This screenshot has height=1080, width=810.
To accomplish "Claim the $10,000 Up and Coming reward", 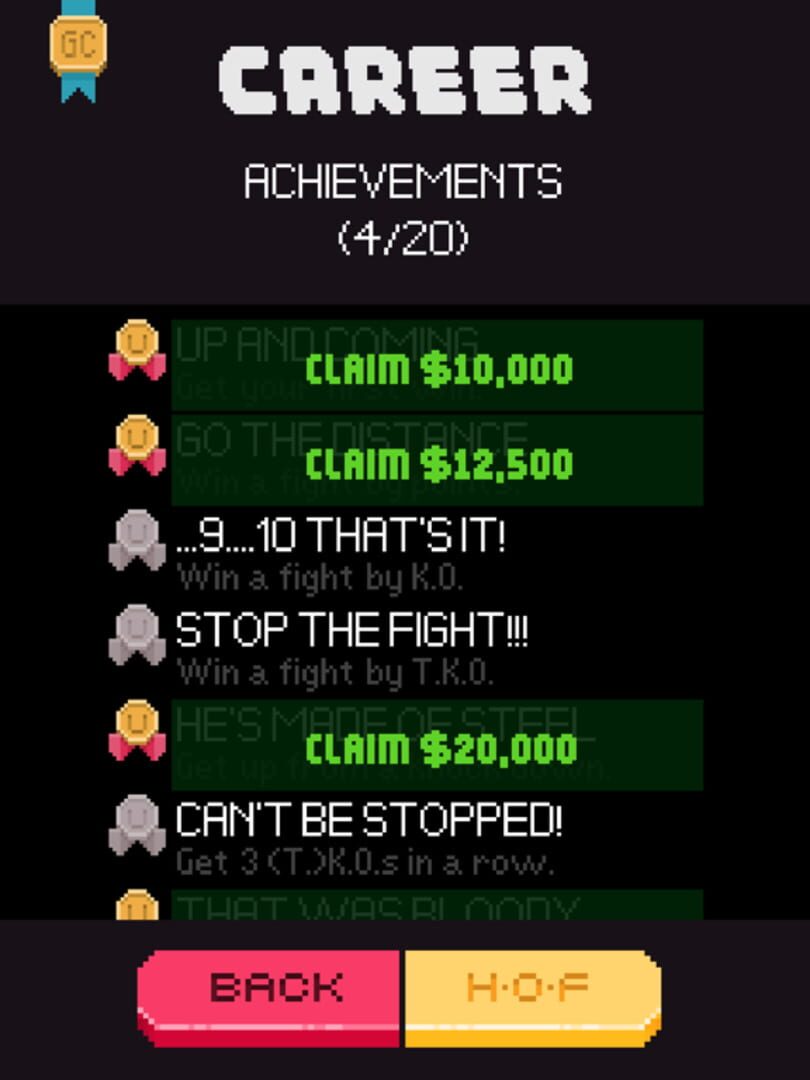I will pyautogui.click(x=437, y=367).
